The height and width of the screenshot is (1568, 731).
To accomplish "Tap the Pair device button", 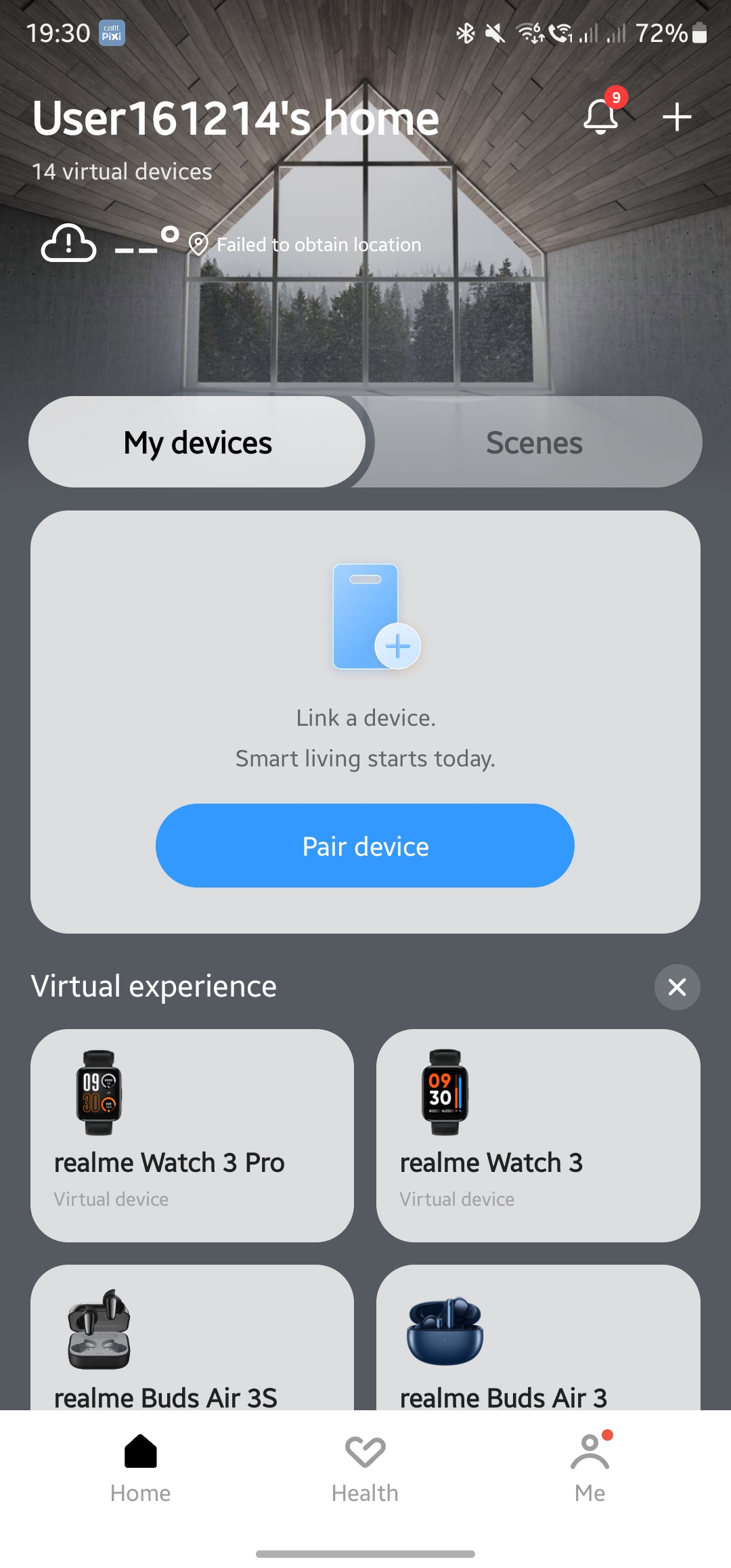I will coord(365,846).
